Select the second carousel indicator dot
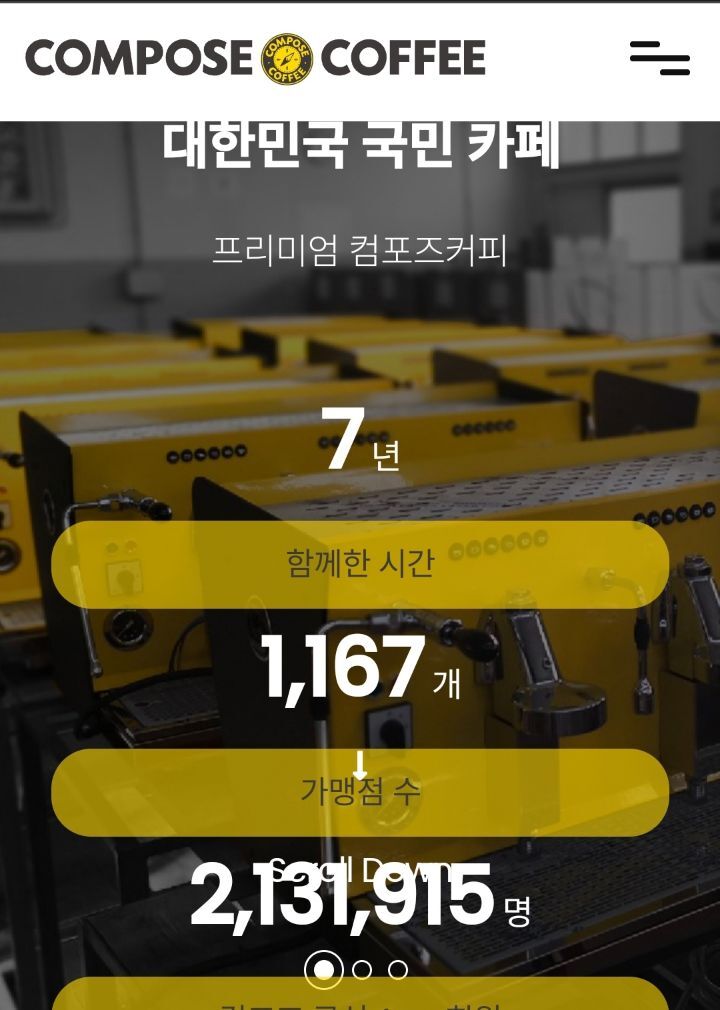Screen dimensions: 720x1010 360,968
